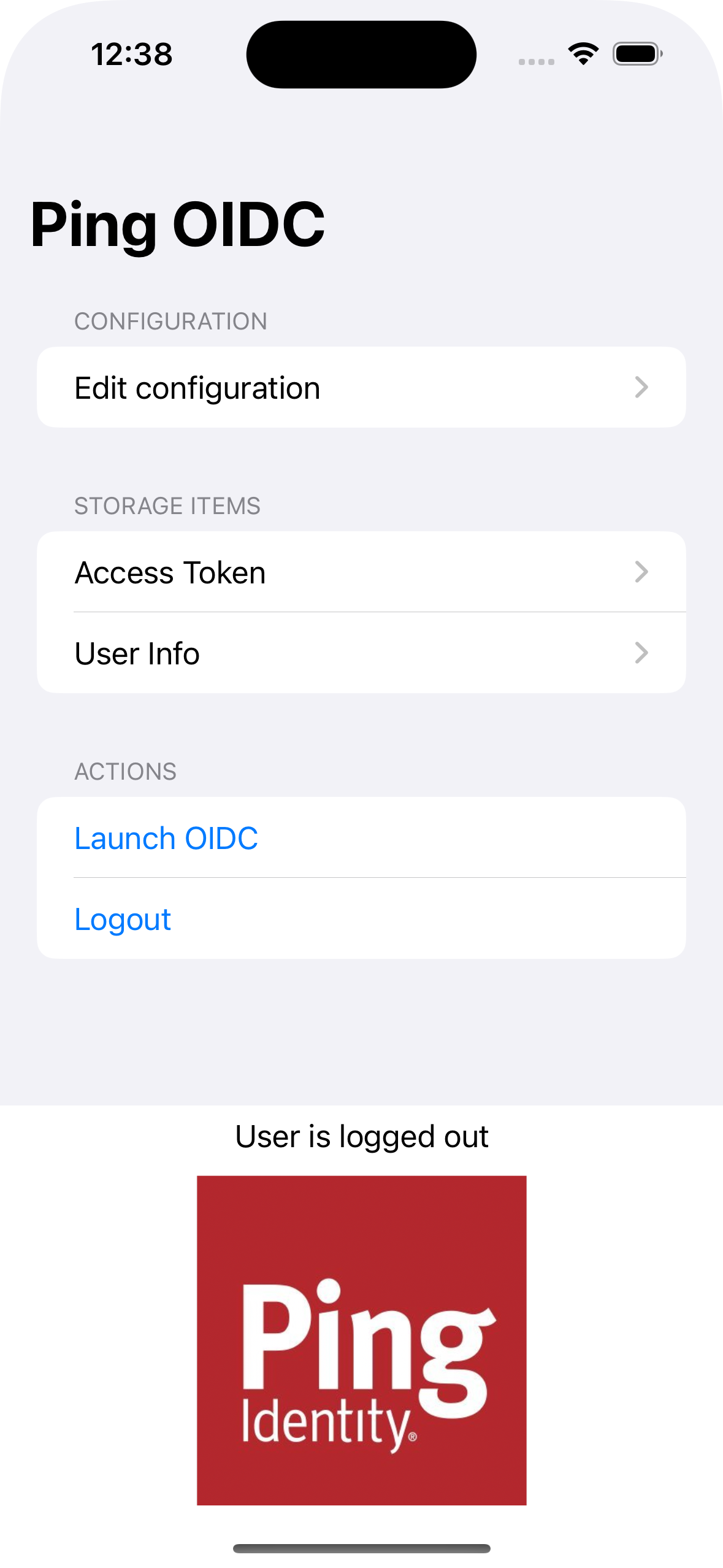This screenshot has width=723, height=1568.
Task: Select the CONFIGURATION section header
Action: (x=170, y=321)
